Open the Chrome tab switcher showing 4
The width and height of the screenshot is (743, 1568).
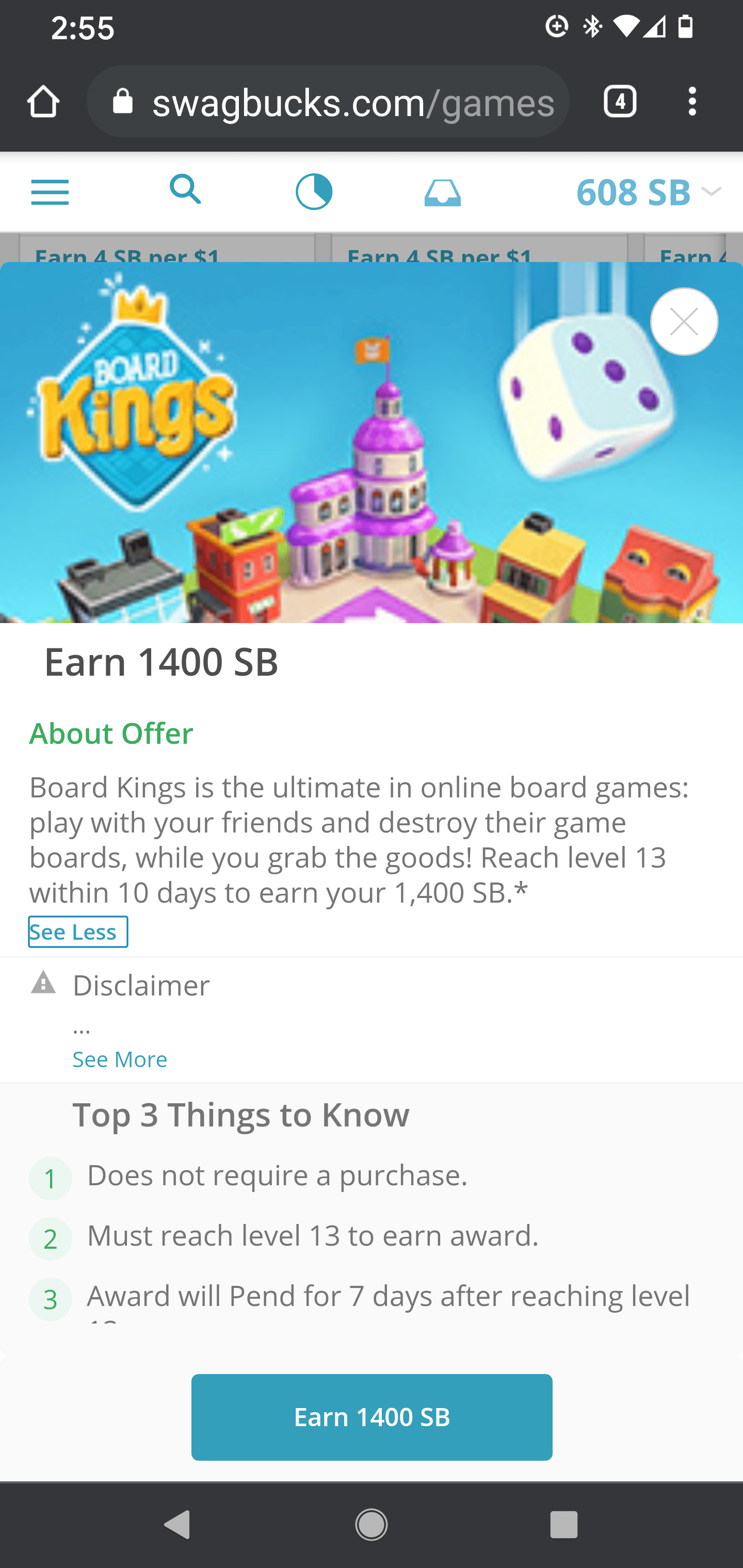(619, 101)
